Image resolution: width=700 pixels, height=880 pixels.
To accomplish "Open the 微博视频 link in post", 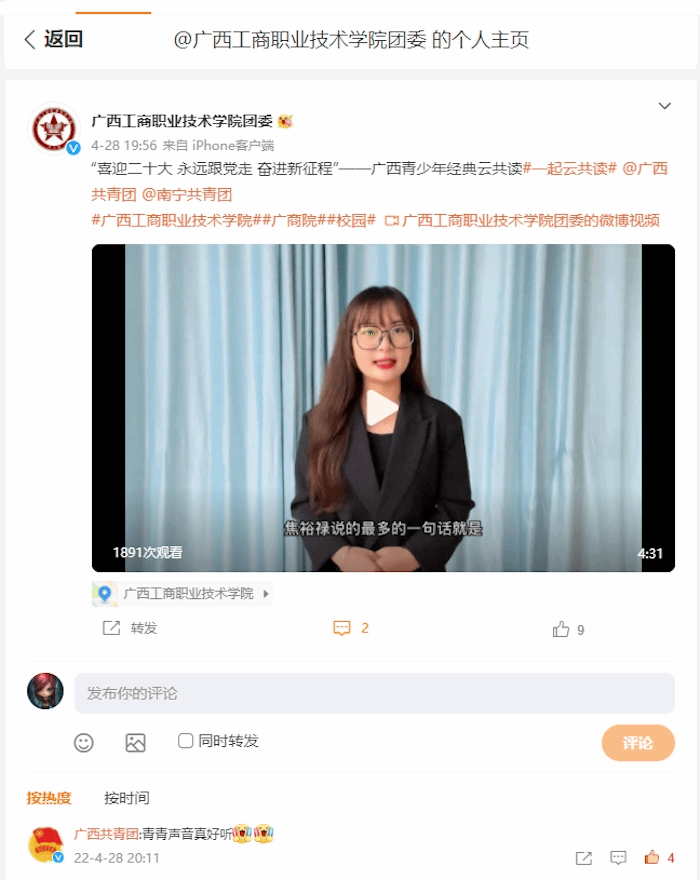I will 522,221.
